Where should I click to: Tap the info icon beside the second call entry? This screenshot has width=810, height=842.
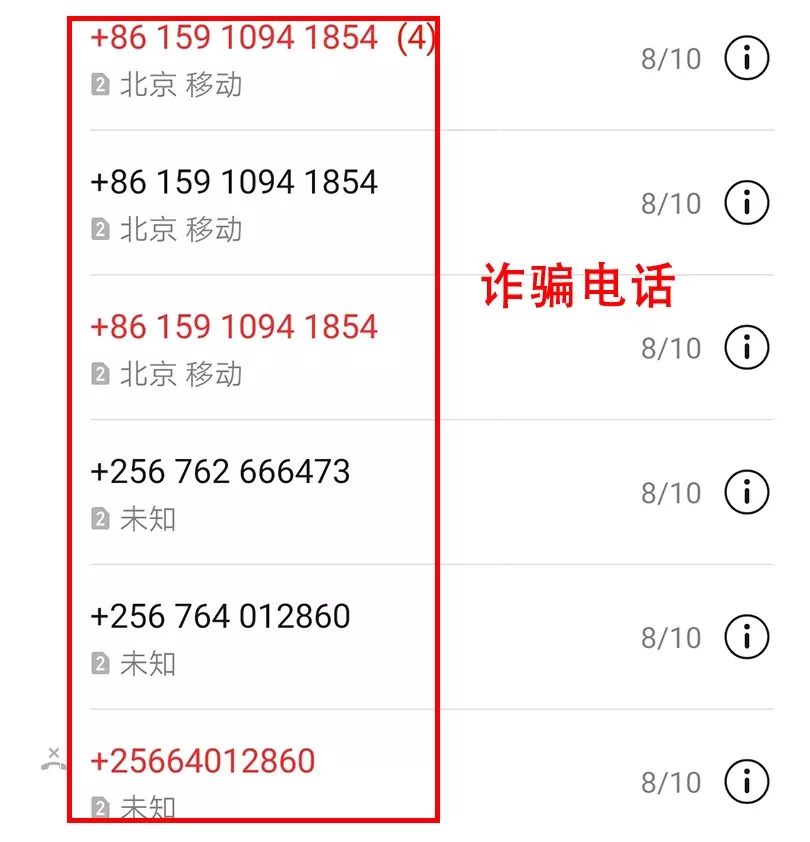[x=746, y=204]
